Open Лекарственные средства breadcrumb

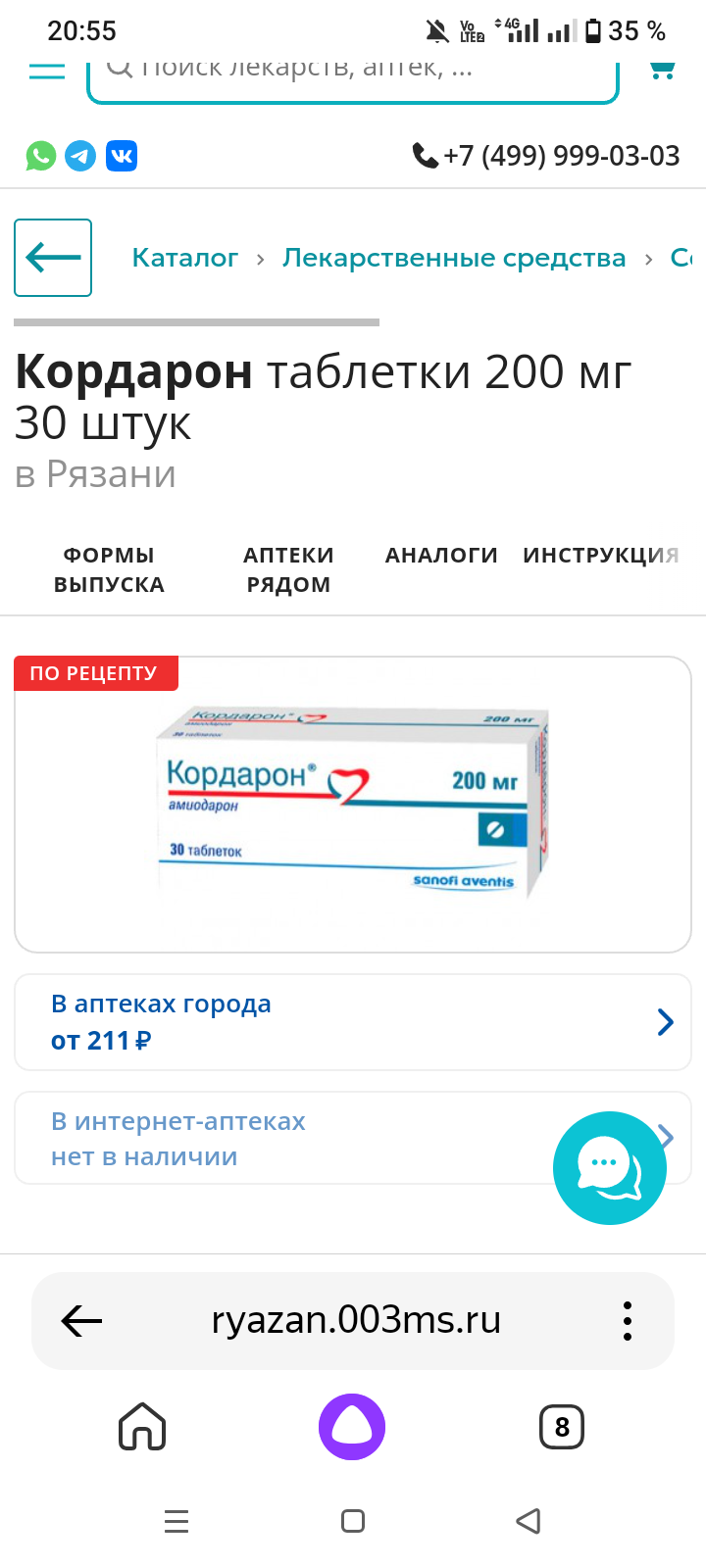pos(454,258)
